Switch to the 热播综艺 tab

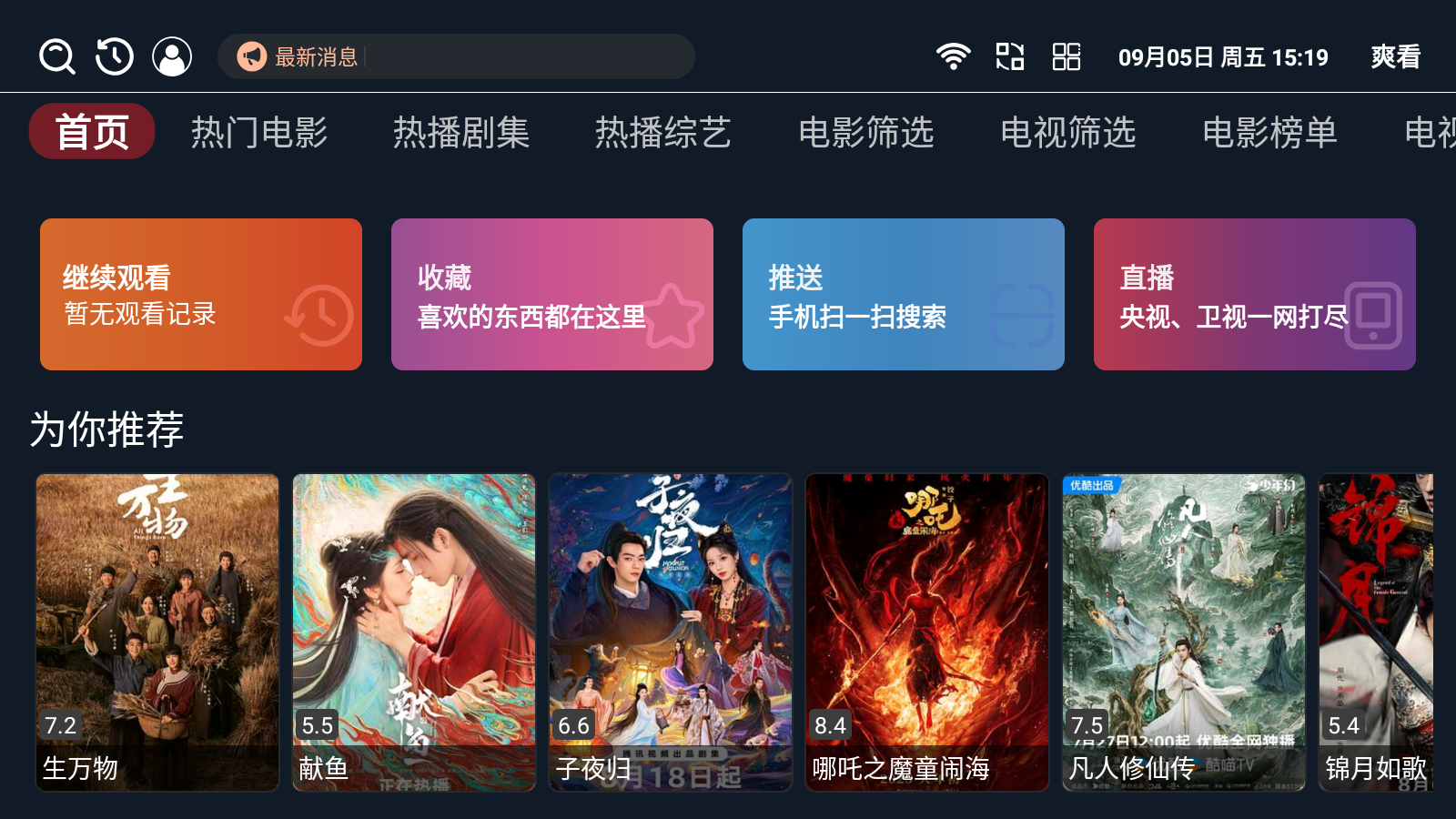(663, 133)
